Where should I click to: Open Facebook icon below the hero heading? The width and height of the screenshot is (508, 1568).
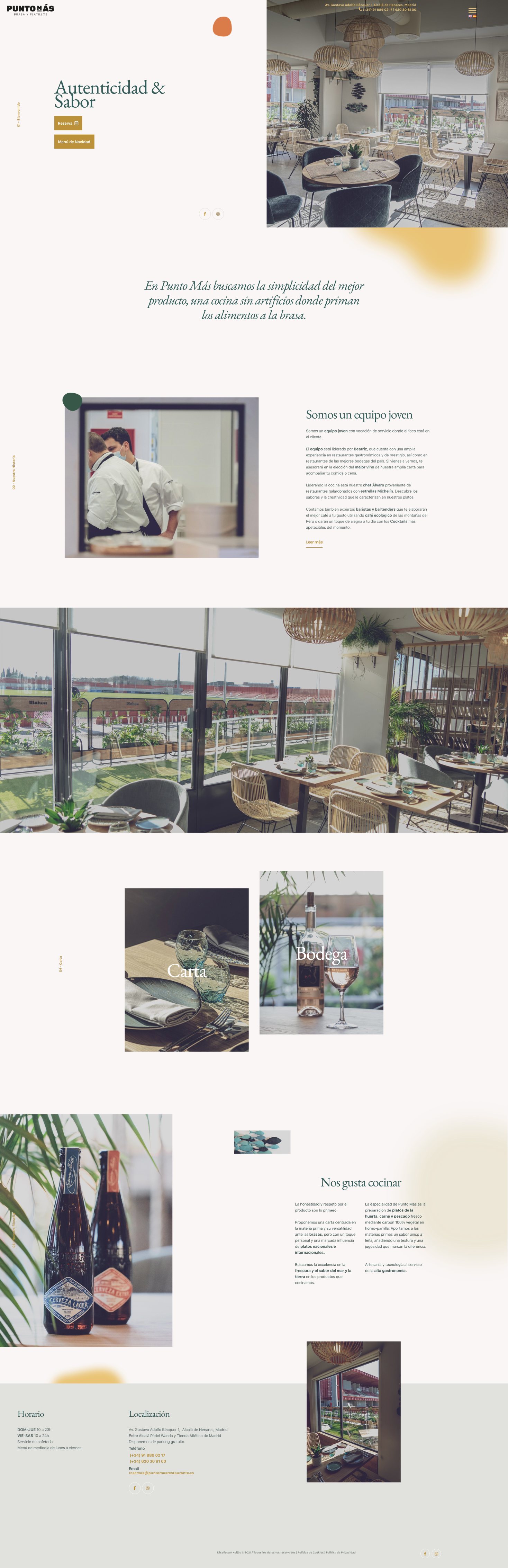point(205,214)
